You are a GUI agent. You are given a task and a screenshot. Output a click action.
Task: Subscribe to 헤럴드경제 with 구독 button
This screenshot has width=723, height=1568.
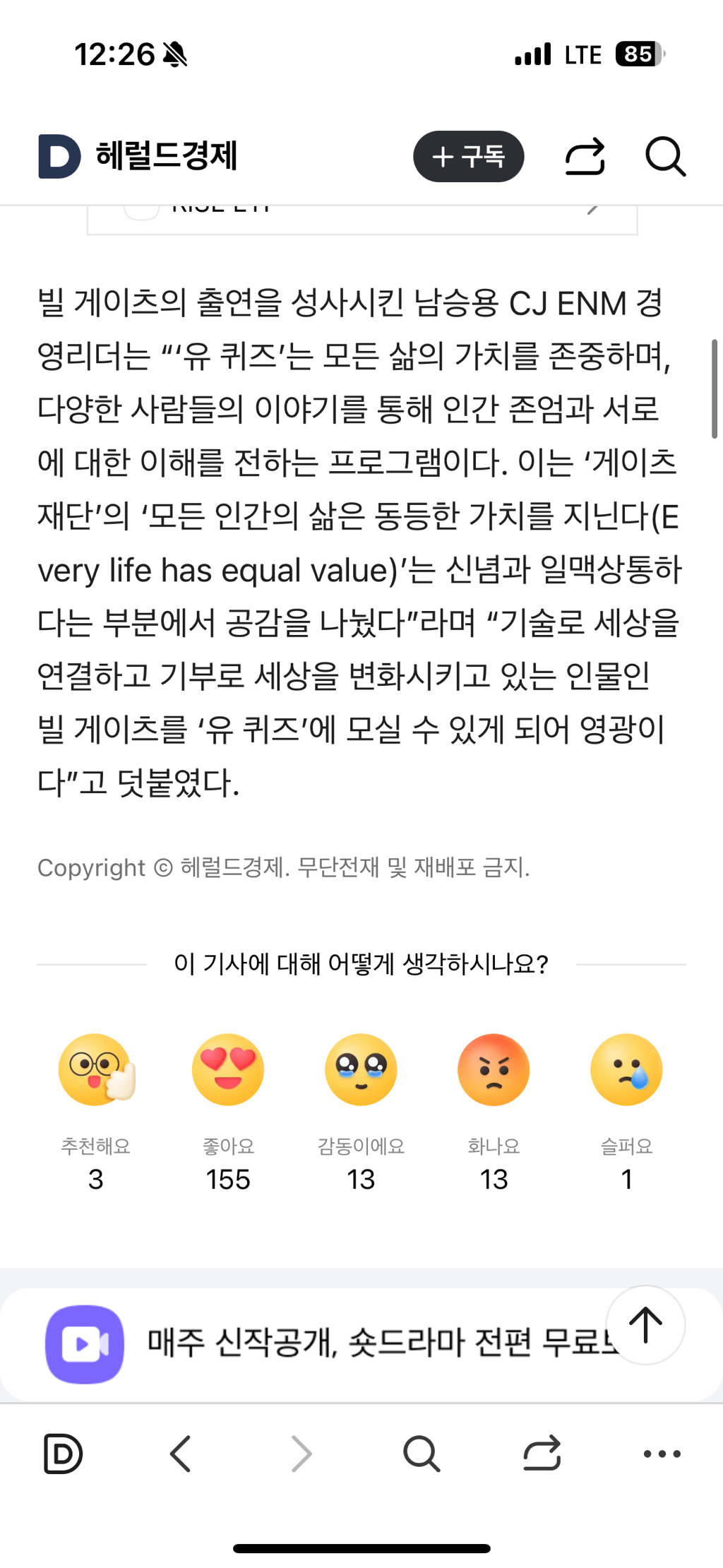coord(468,156)
